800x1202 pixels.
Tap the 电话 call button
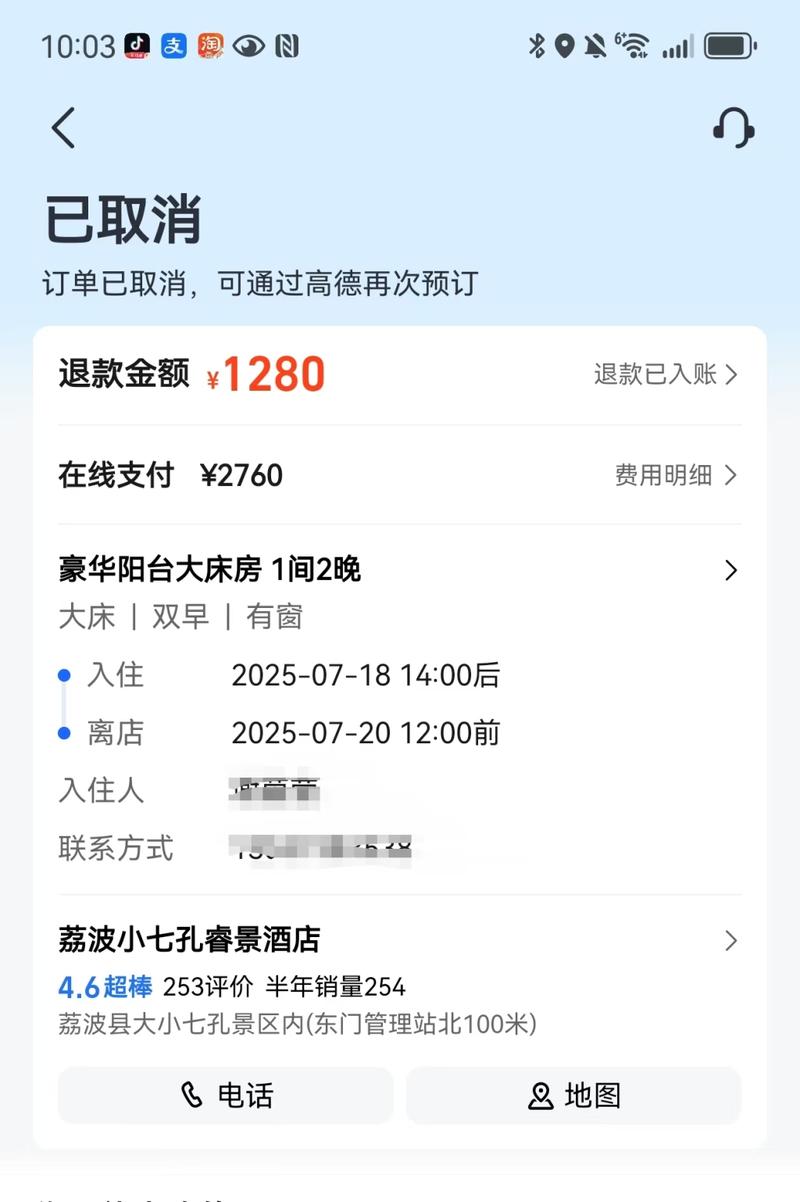[224, 1096]
